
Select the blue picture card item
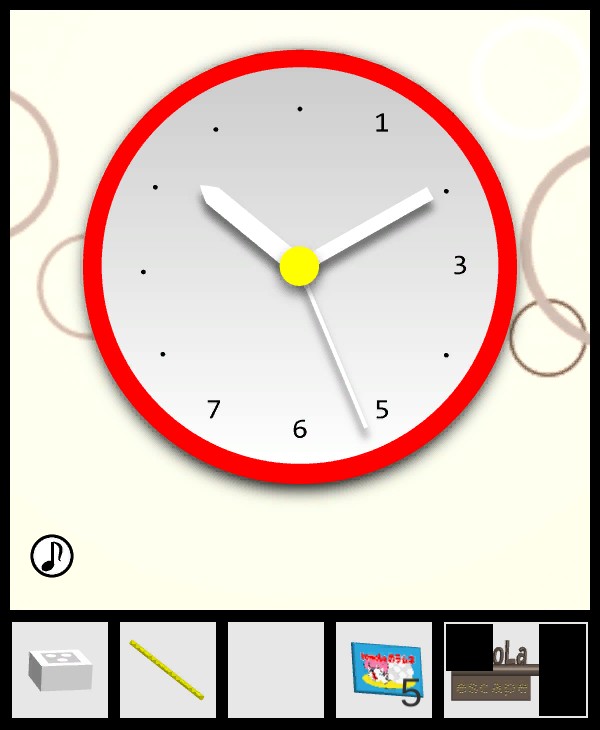(383, 669)
